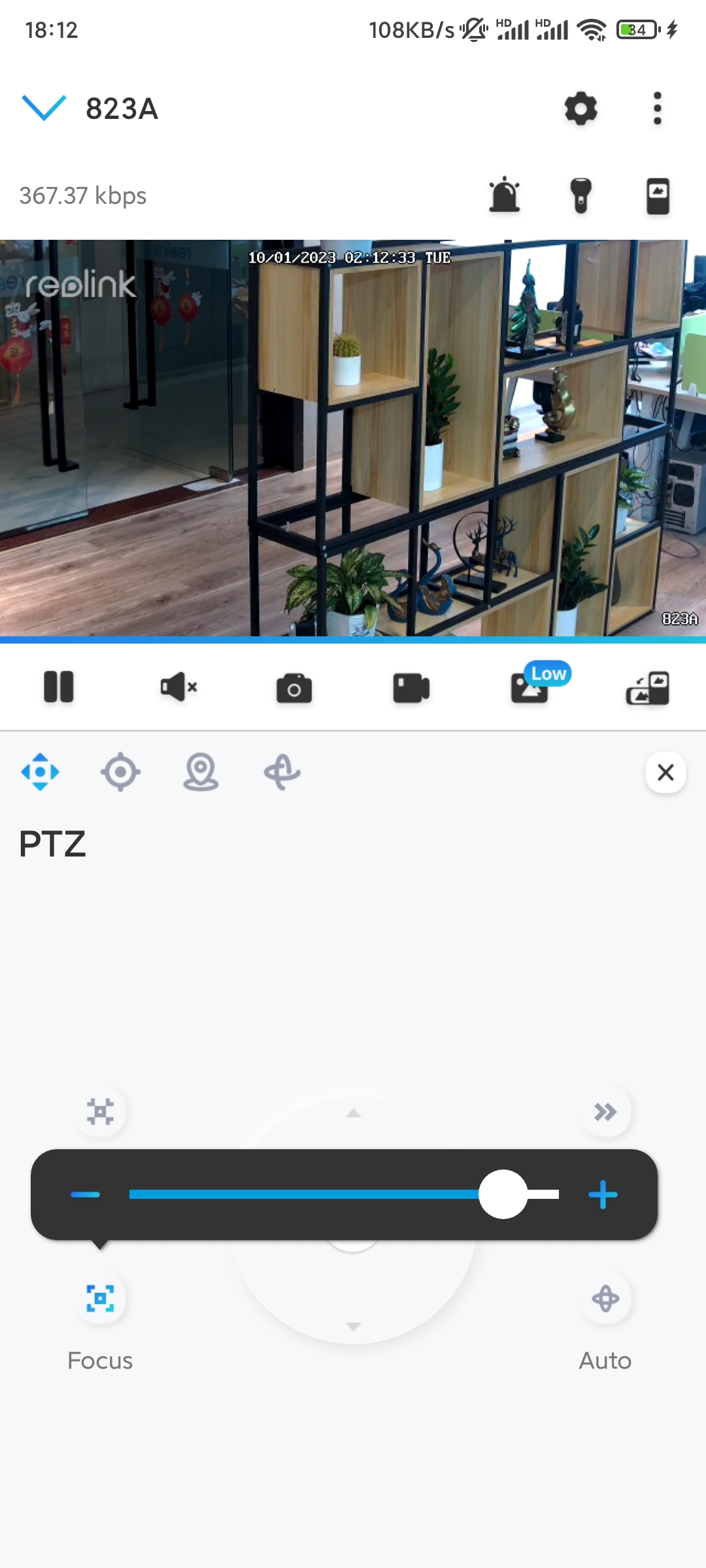Viewport: 706px width, 1568px height.
Task: Turn on the spotlight flashlight icon
Action: 580,195
